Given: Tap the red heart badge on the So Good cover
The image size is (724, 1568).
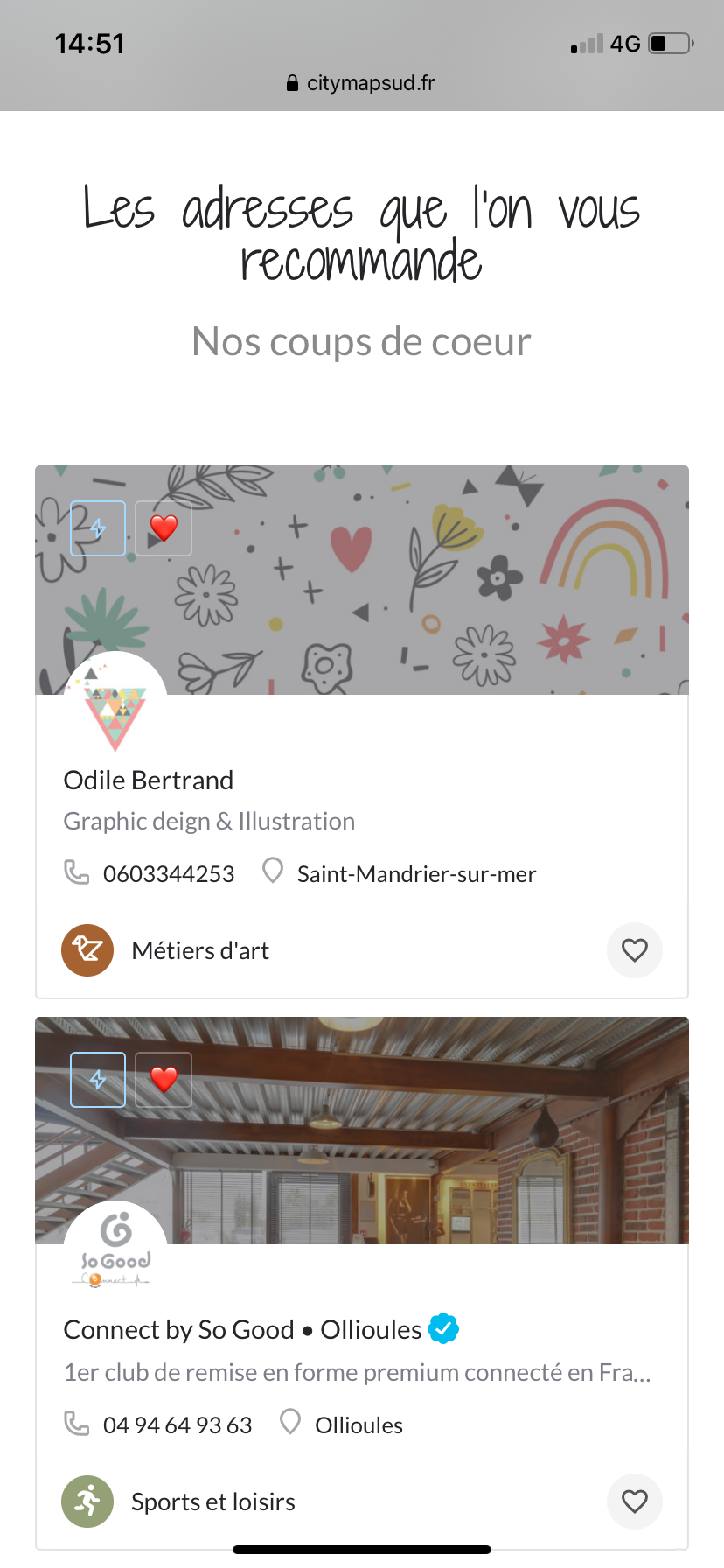Looking at the screenshot, I should coord(164,1080).
